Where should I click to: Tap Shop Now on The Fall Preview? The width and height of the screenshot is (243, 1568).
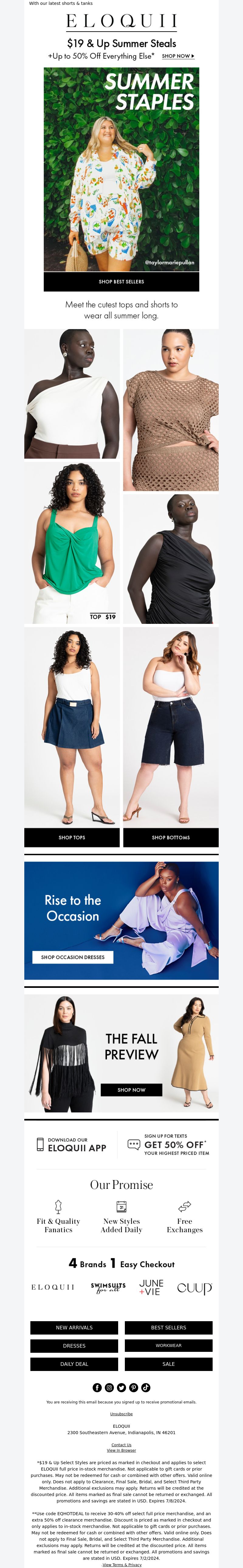point(131,1090)
